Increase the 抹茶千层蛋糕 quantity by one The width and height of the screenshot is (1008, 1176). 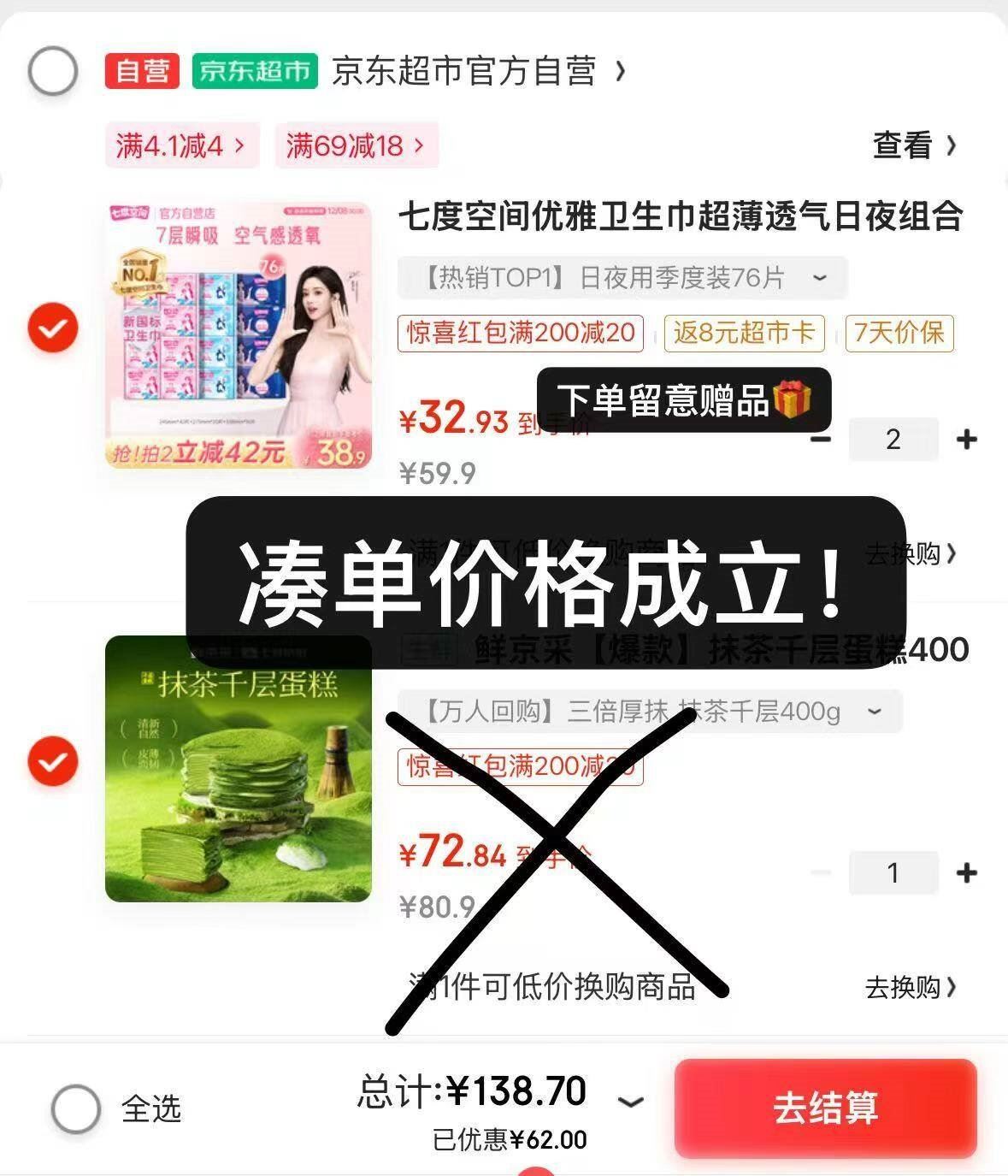(x=967, y=873)
